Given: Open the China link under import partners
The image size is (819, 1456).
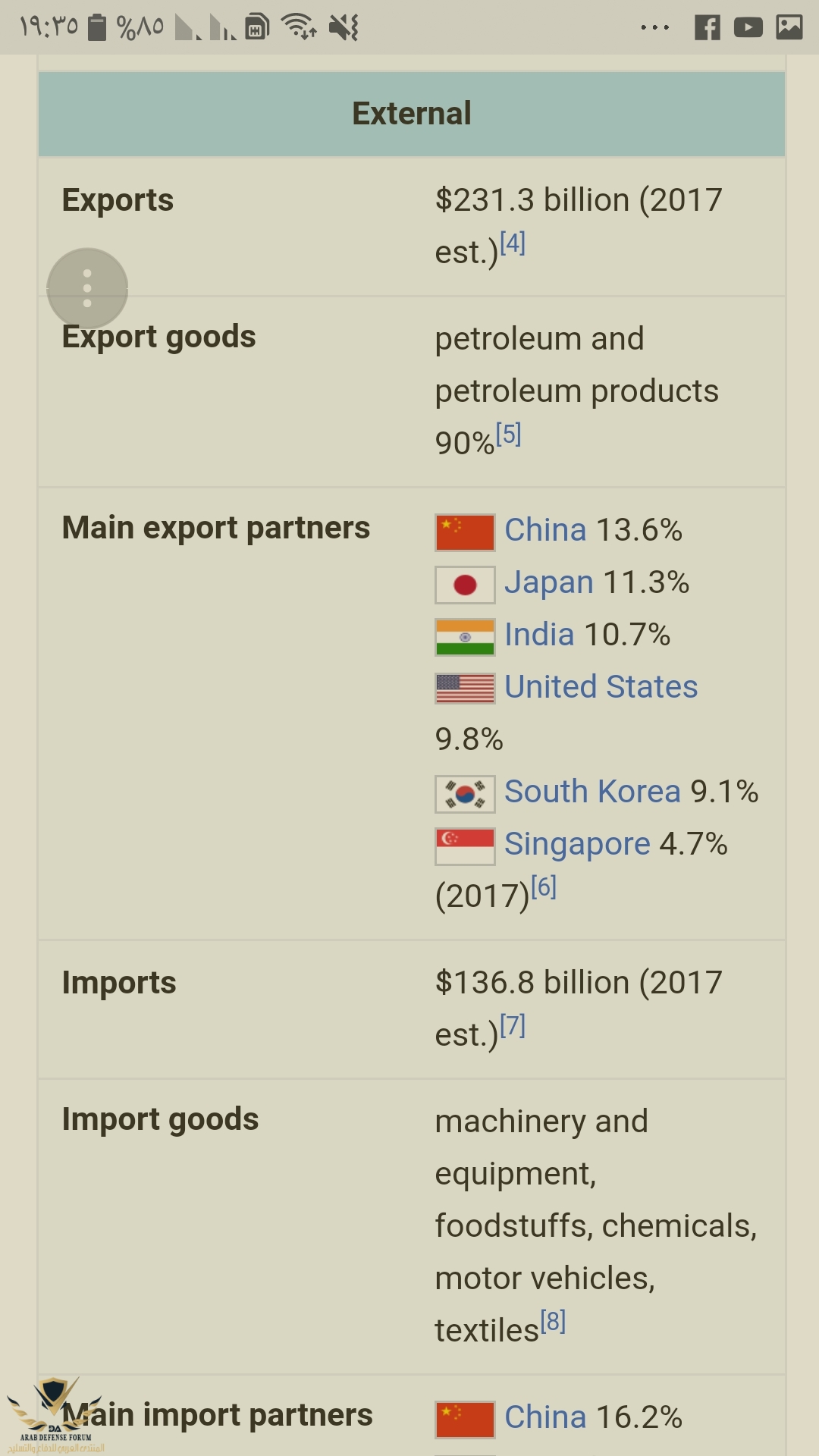Looking at the screenshot, I should point(545,1417).
